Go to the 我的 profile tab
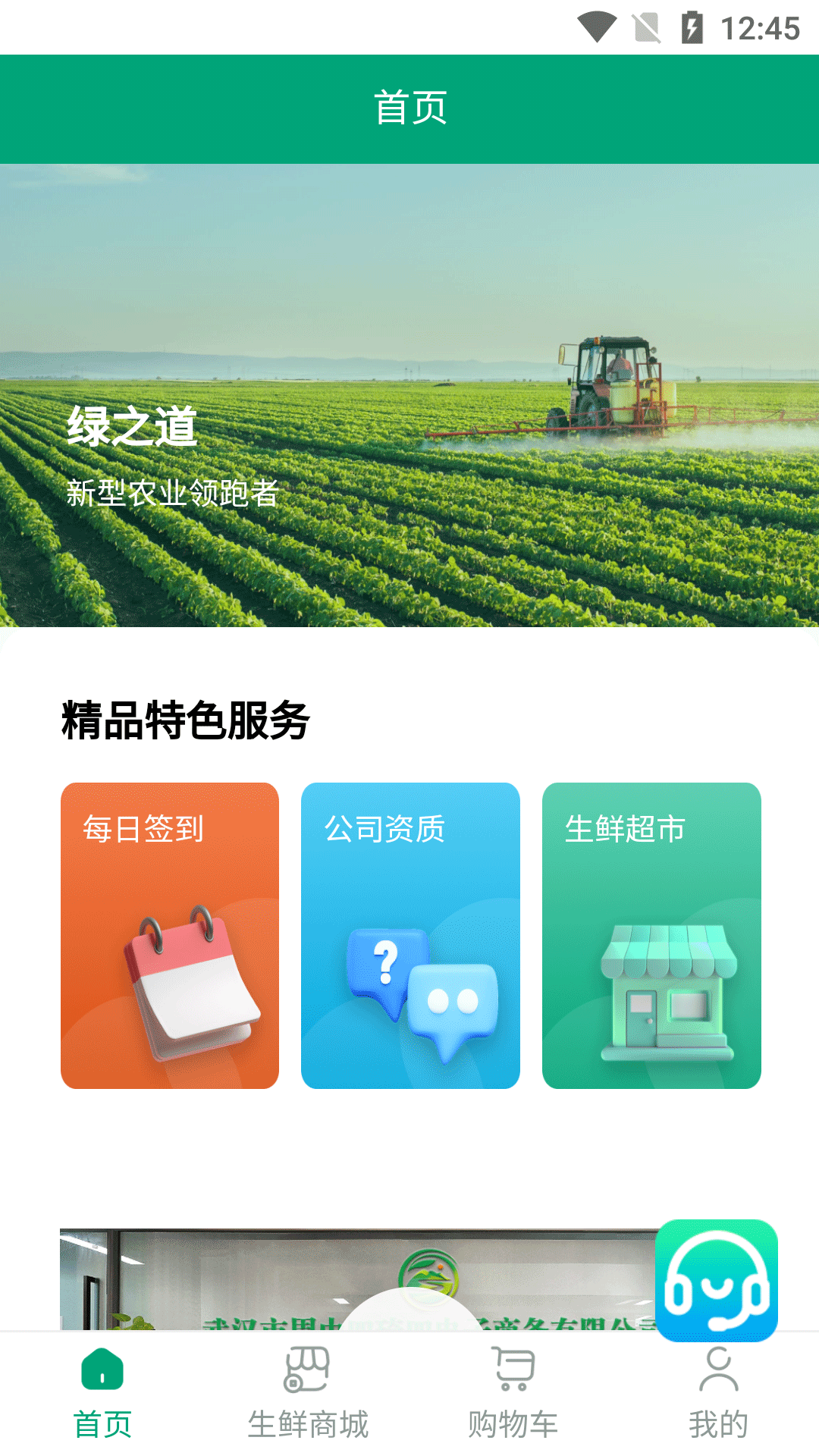 718,1392
